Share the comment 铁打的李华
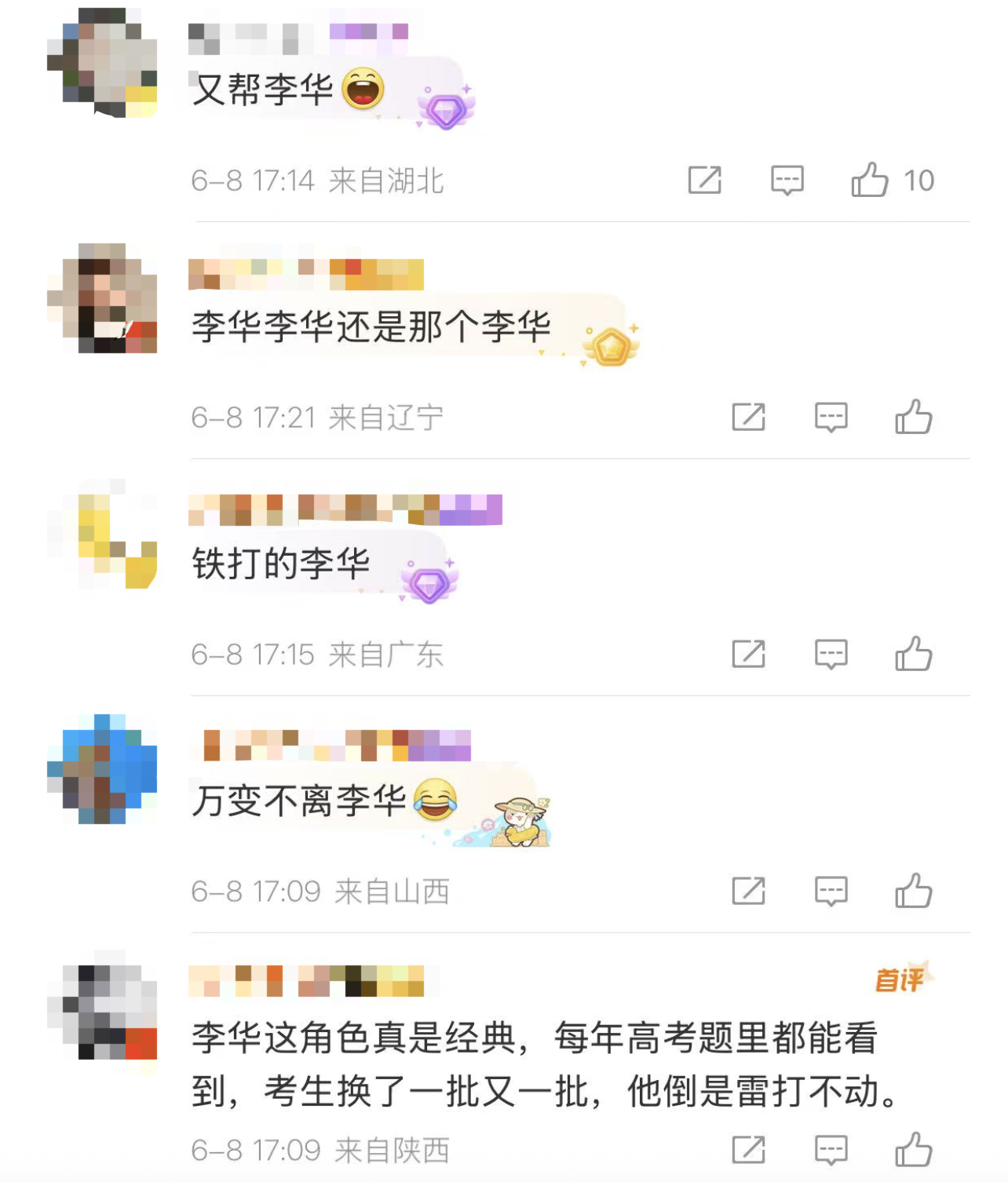Viewport: 1008px width, 1182px height. [x=748, y=654]
